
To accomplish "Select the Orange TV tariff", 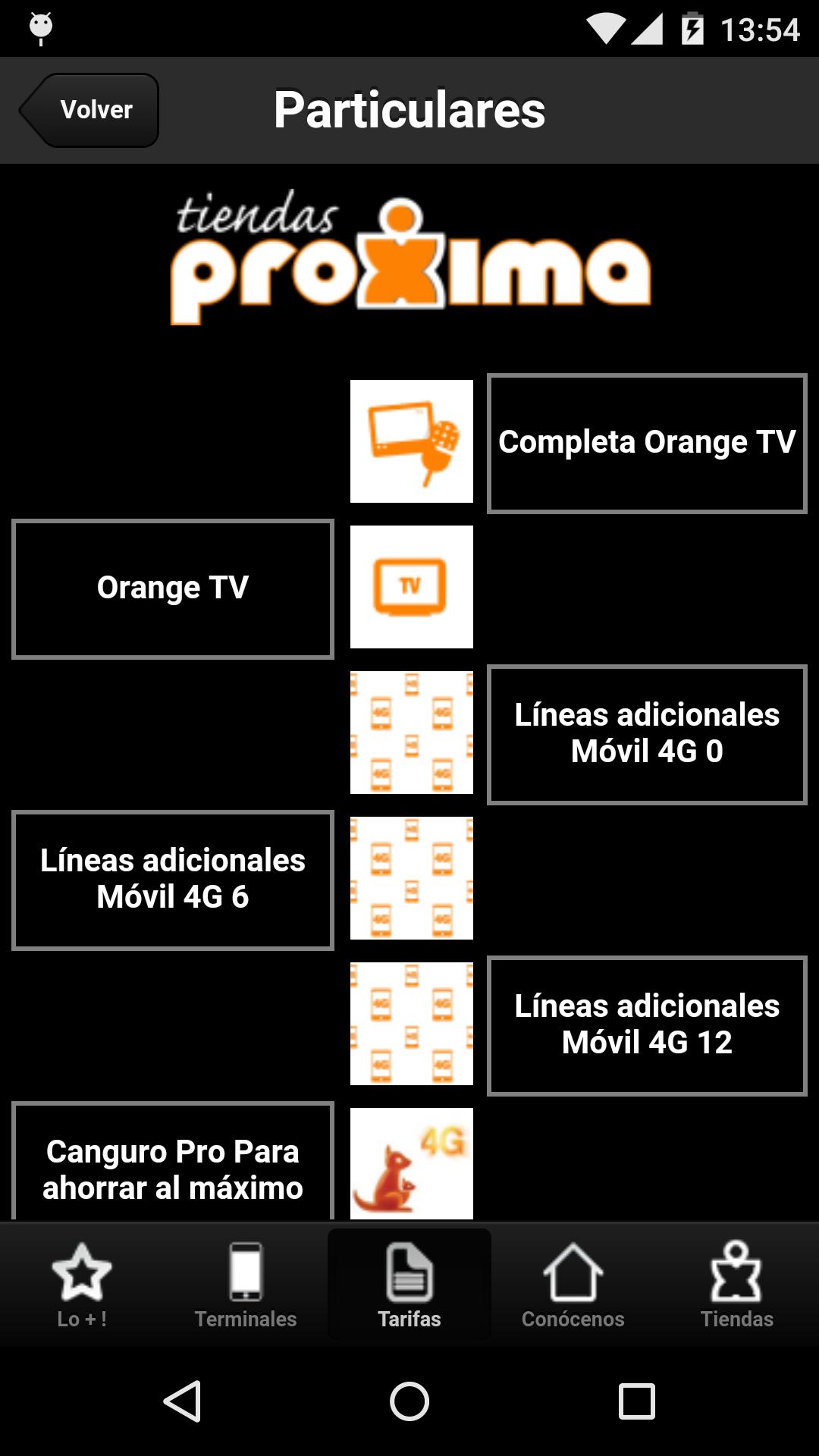I will (x=173, y=588).
